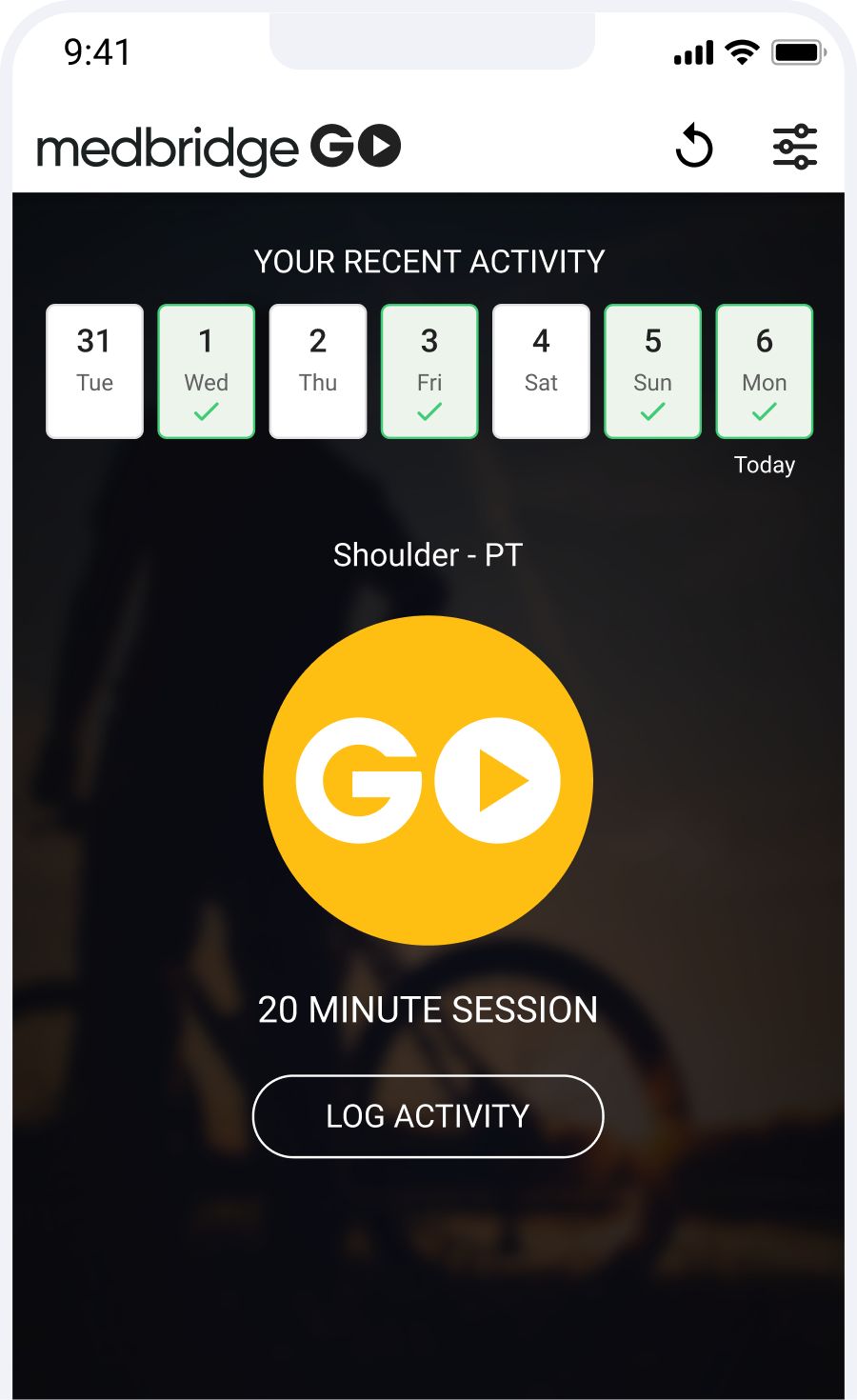The image size is (857, 1400).
Task: Tap the checkmark on Sunday the 5th
Action: click(x=652, y=411)
